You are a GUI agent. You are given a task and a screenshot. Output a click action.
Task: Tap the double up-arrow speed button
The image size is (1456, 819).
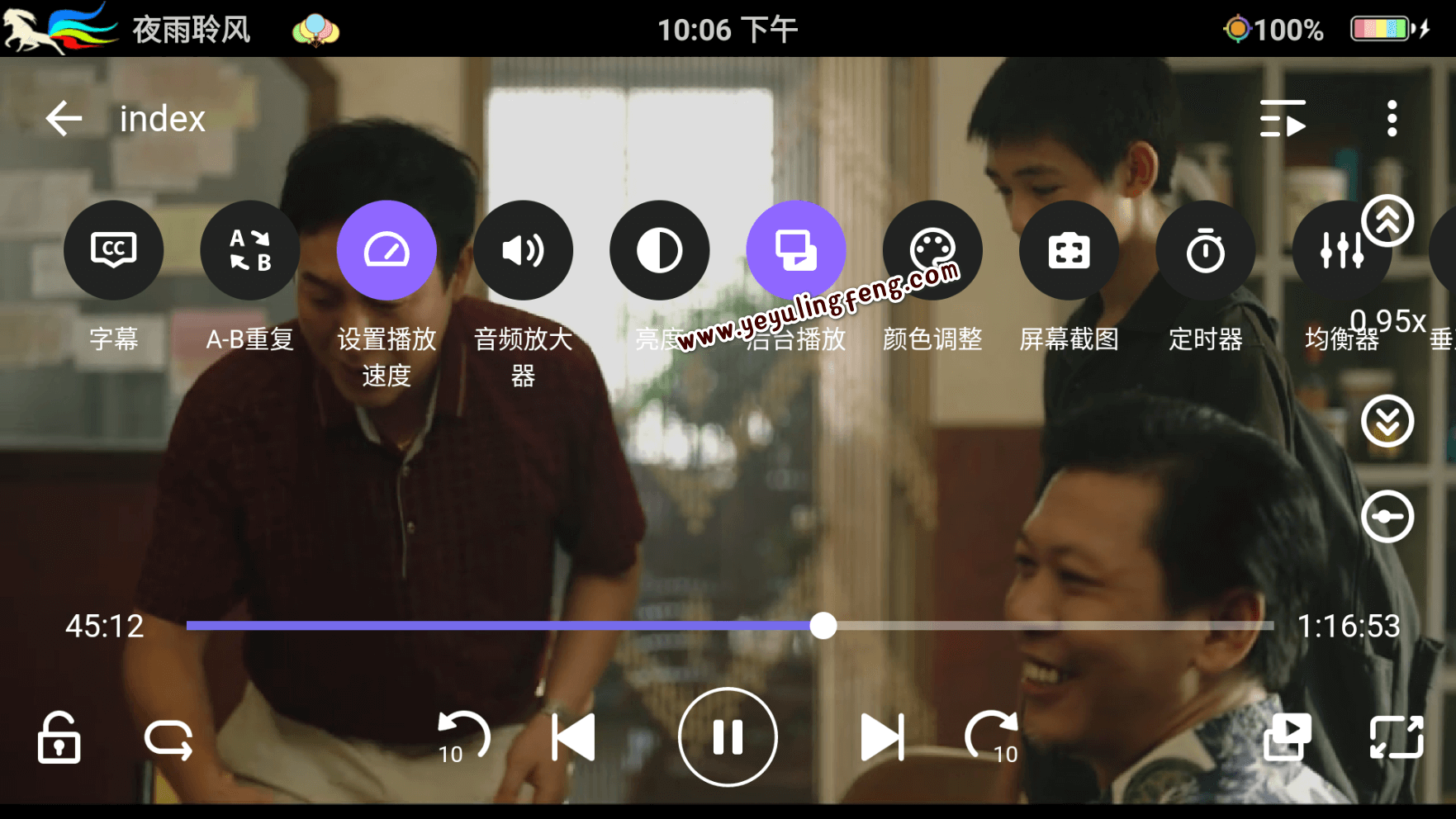pyautogui.click(x=1387, y=220)
